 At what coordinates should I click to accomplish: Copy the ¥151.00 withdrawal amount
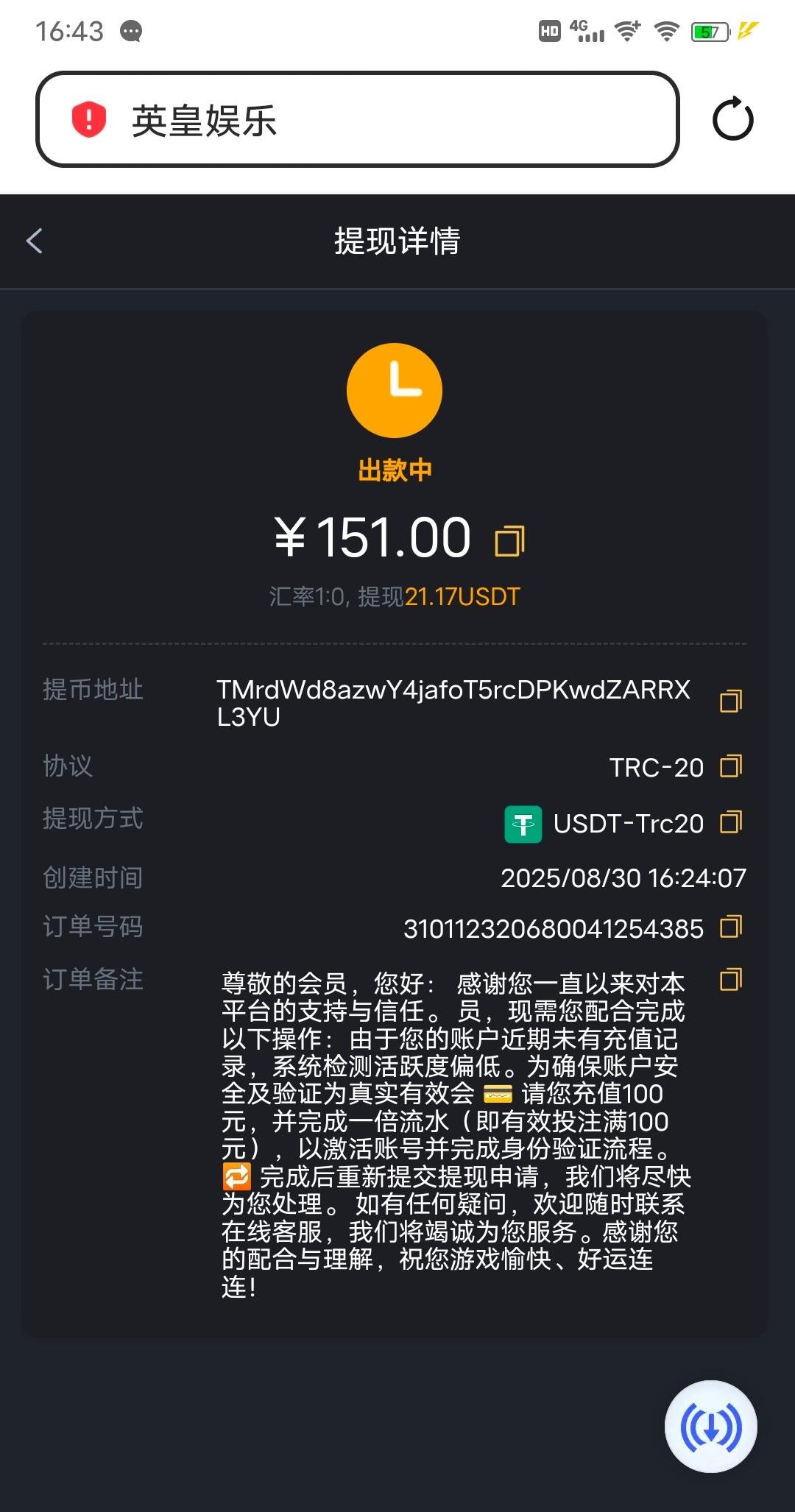(509, 541)
